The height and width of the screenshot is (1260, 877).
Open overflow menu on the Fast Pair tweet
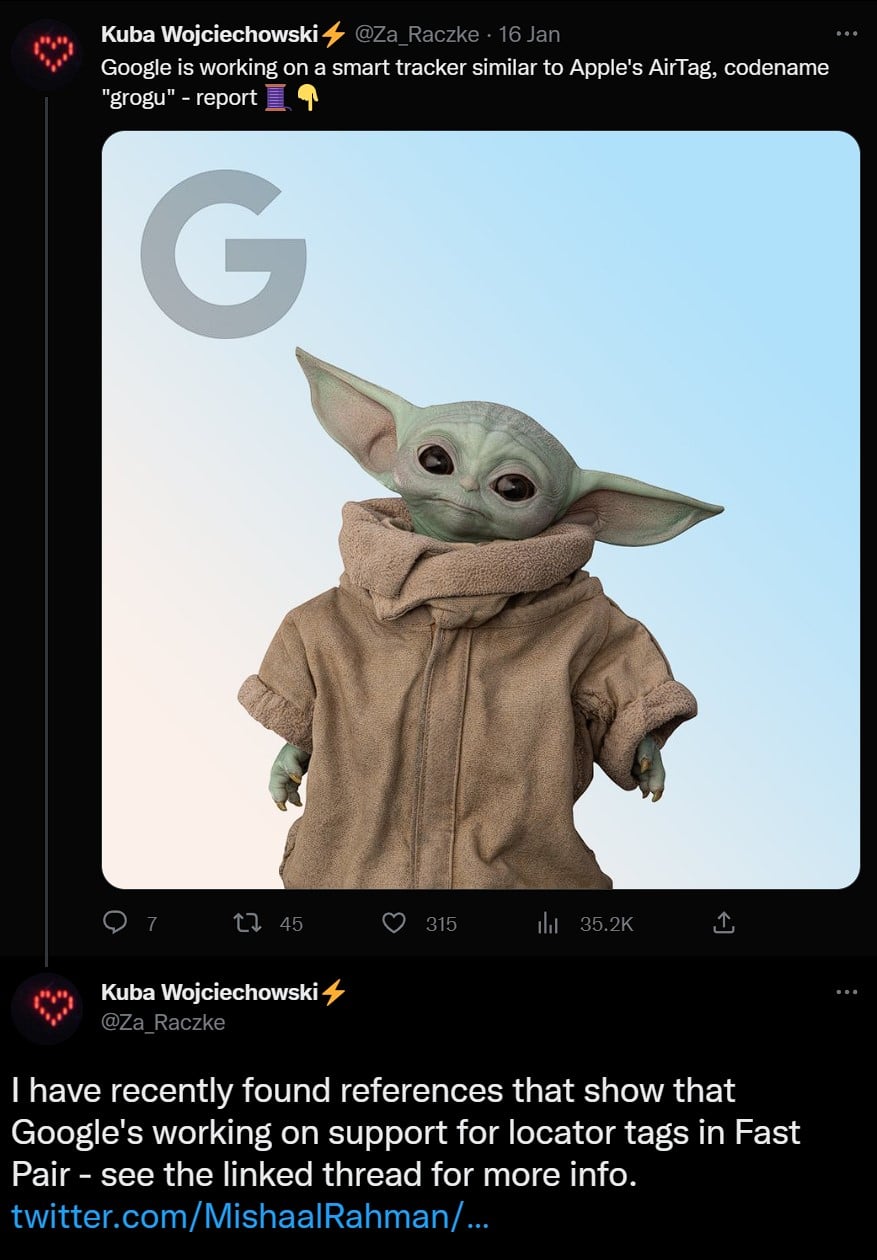[x=846, y=992]
